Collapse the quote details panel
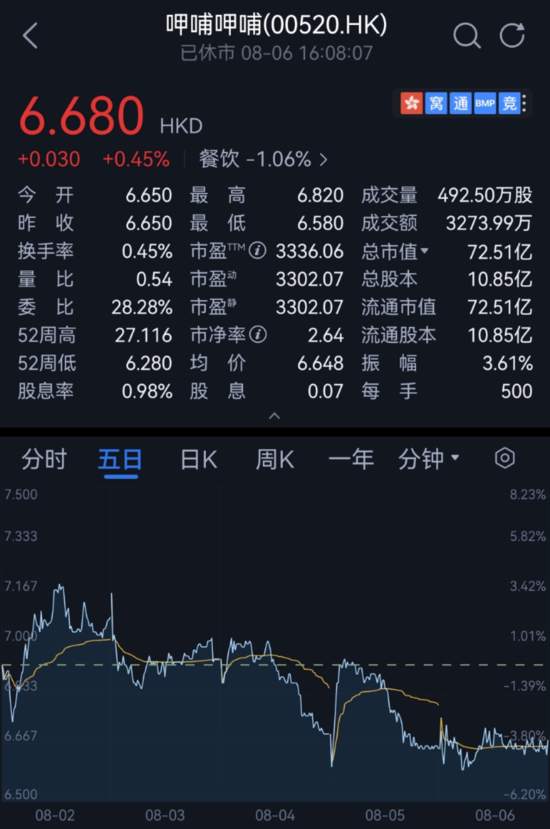This screenshot has height=829, width=550. pyautogui.click(x=274, y=416)
